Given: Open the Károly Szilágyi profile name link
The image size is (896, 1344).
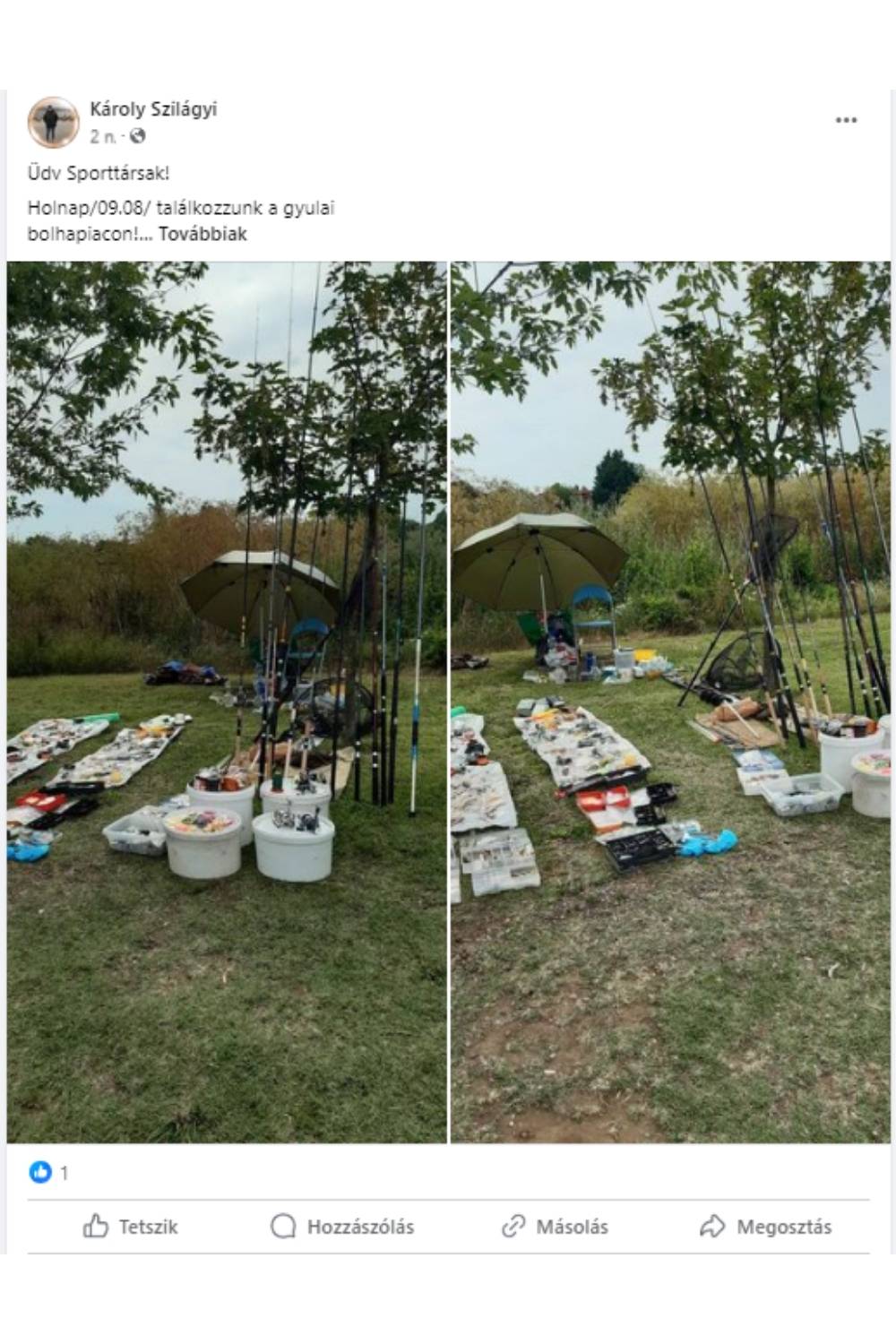Looking at the screenshot, I should point(153,109).
